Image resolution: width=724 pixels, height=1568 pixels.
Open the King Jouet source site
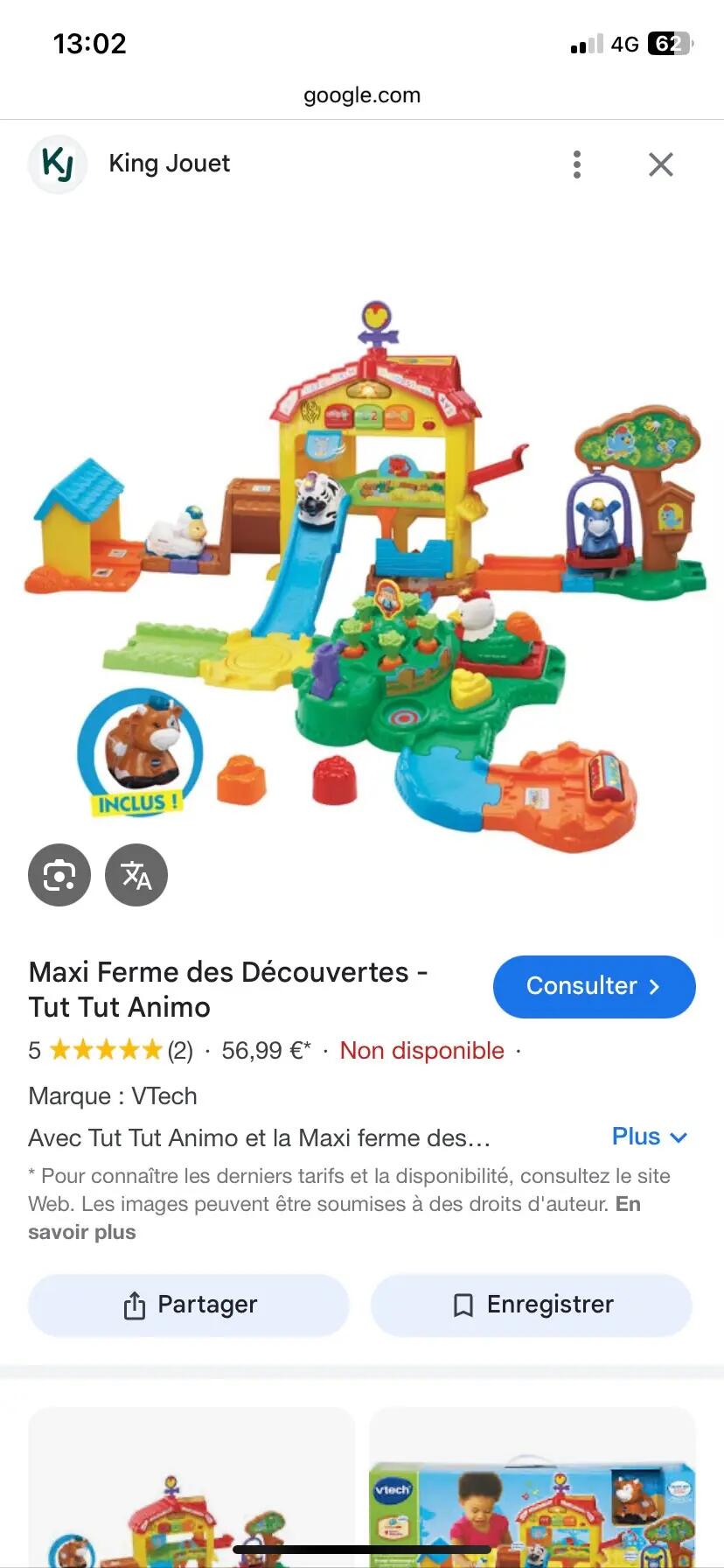168,164
